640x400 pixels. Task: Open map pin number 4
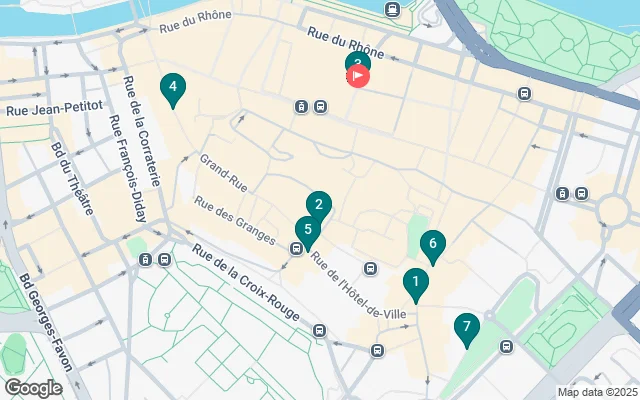tap(173, 89)
